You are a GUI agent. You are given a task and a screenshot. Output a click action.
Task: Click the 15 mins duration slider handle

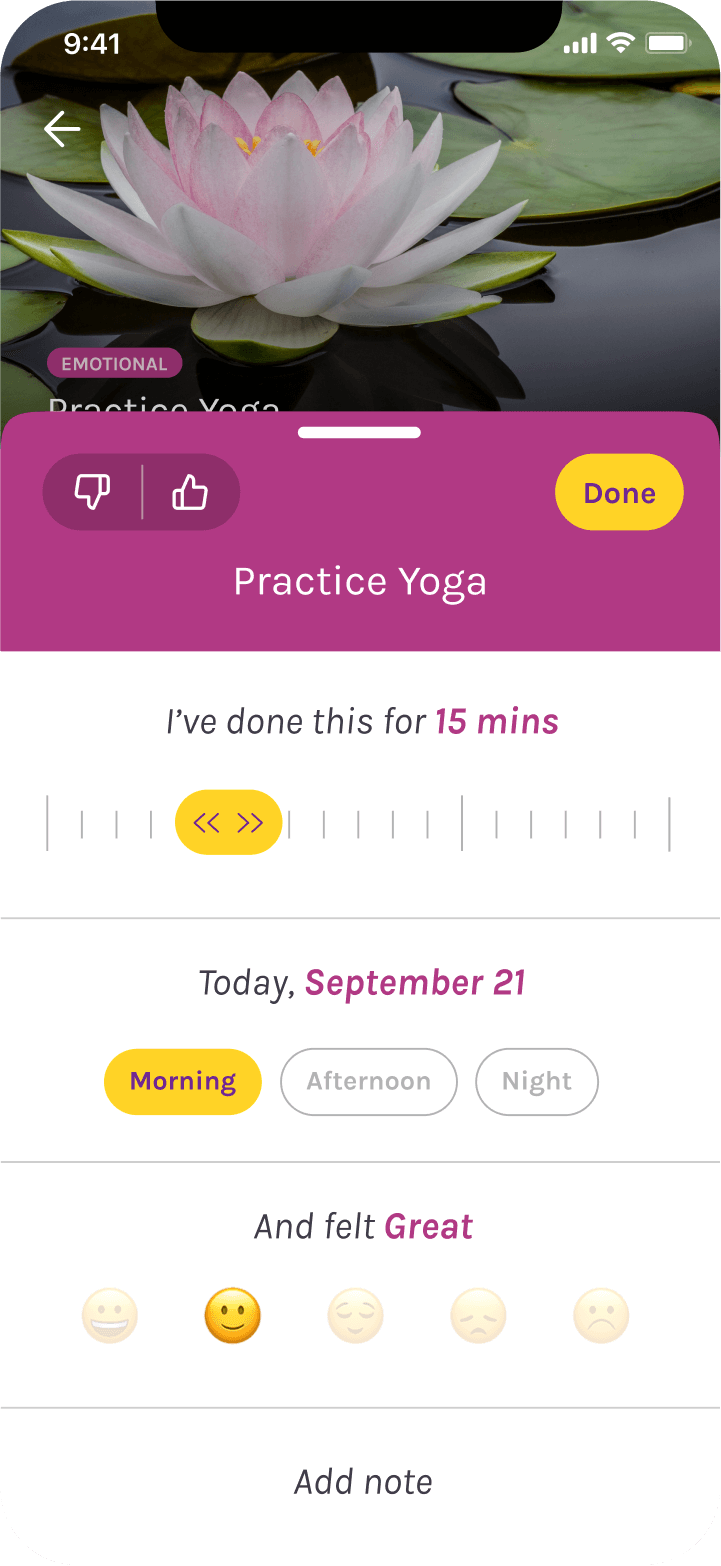point(228,822)
